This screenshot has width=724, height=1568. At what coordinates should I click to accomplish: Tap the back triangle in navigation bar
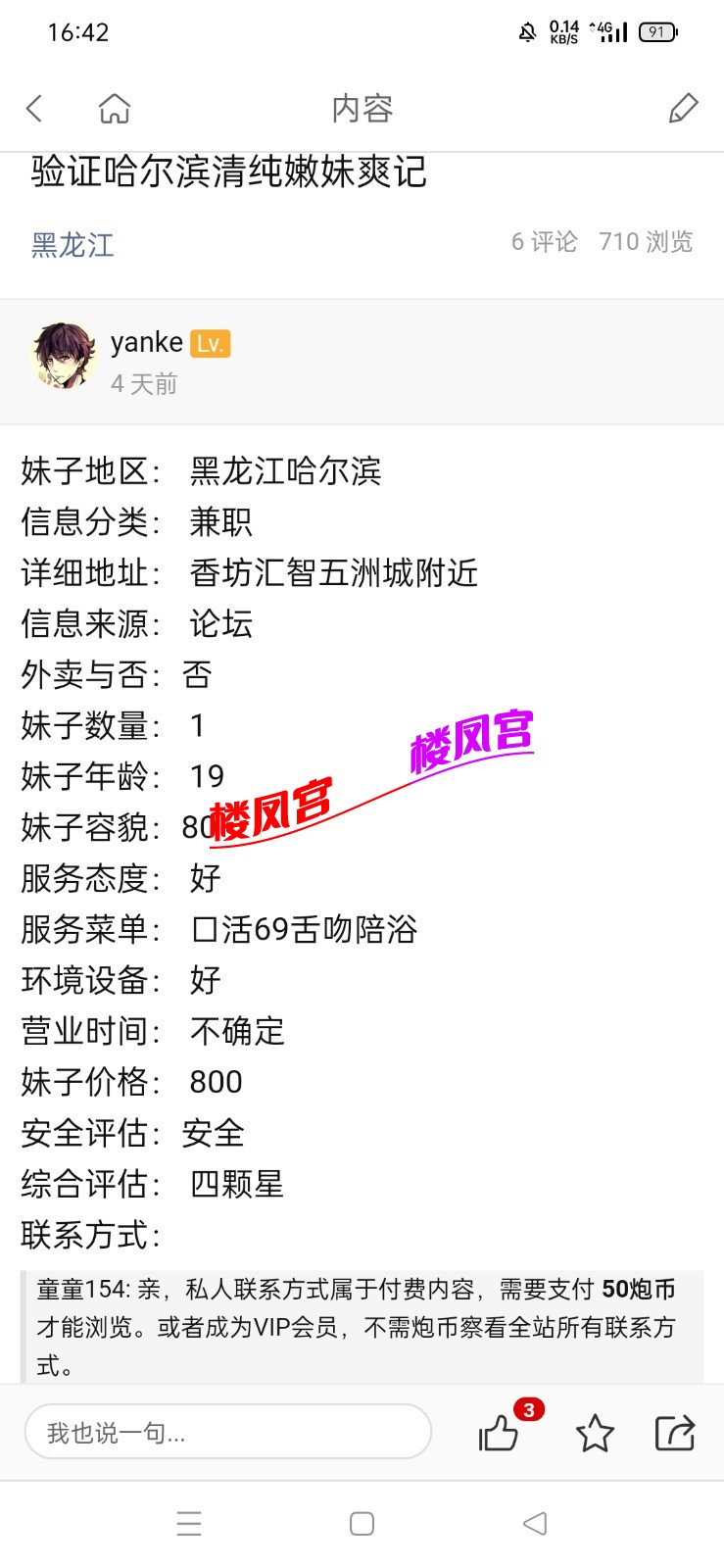click(x=533, y=1523)
